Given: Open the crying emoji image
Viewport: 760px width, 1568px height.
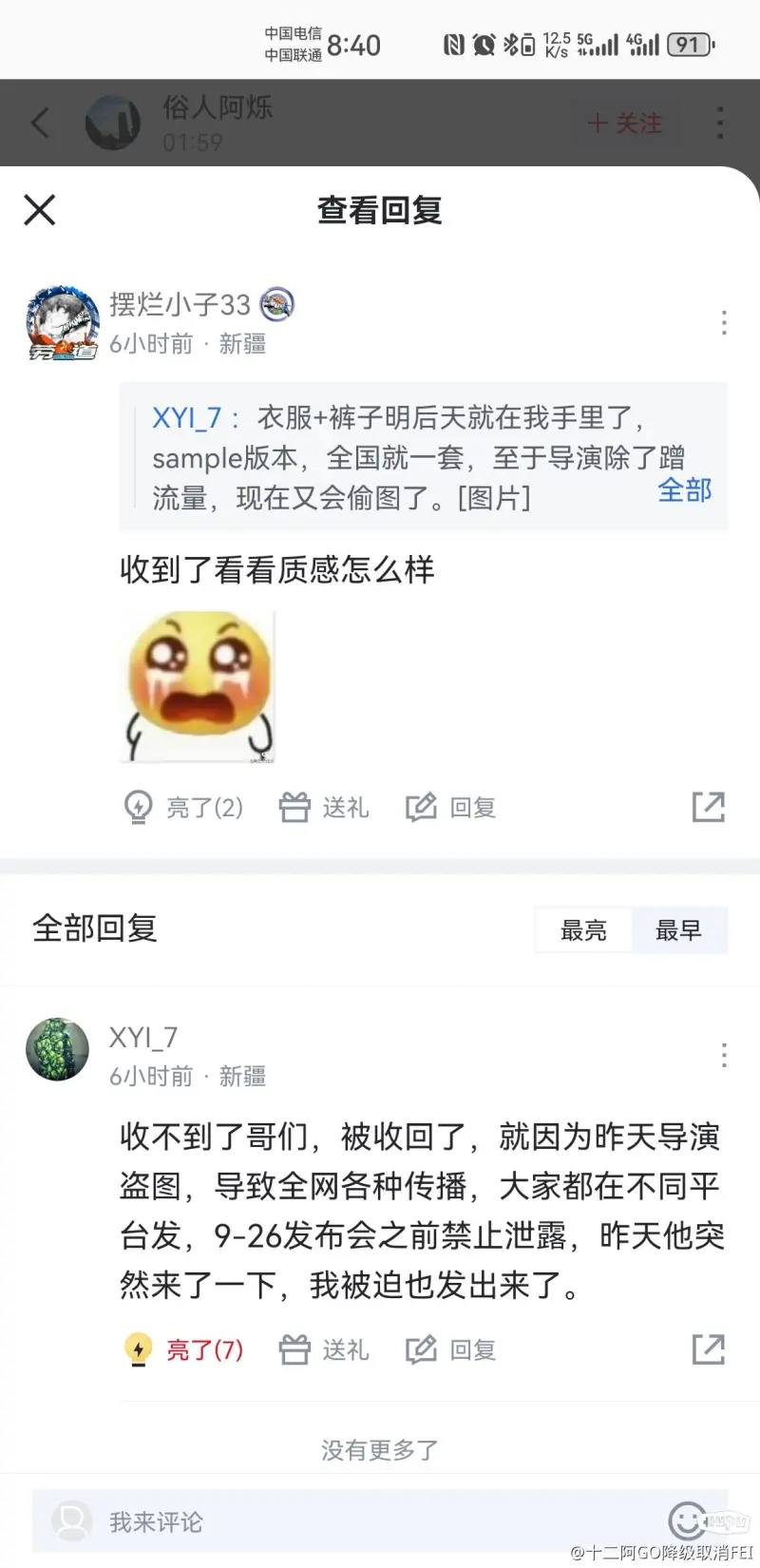Looking at the screenshot, I should click(x=199, y=686).
